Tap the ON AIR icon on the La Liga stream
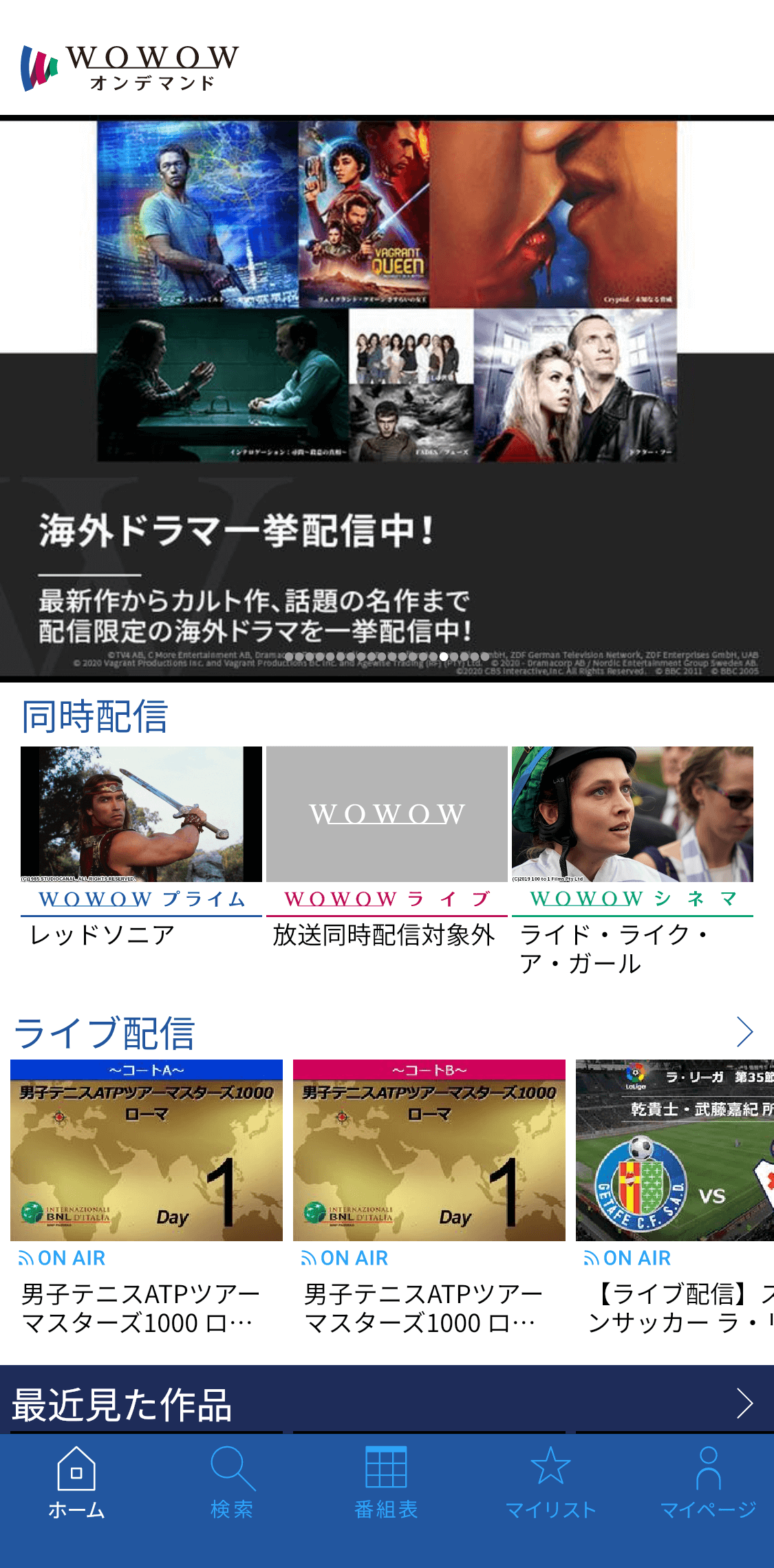 click(x=591, y=1257)
